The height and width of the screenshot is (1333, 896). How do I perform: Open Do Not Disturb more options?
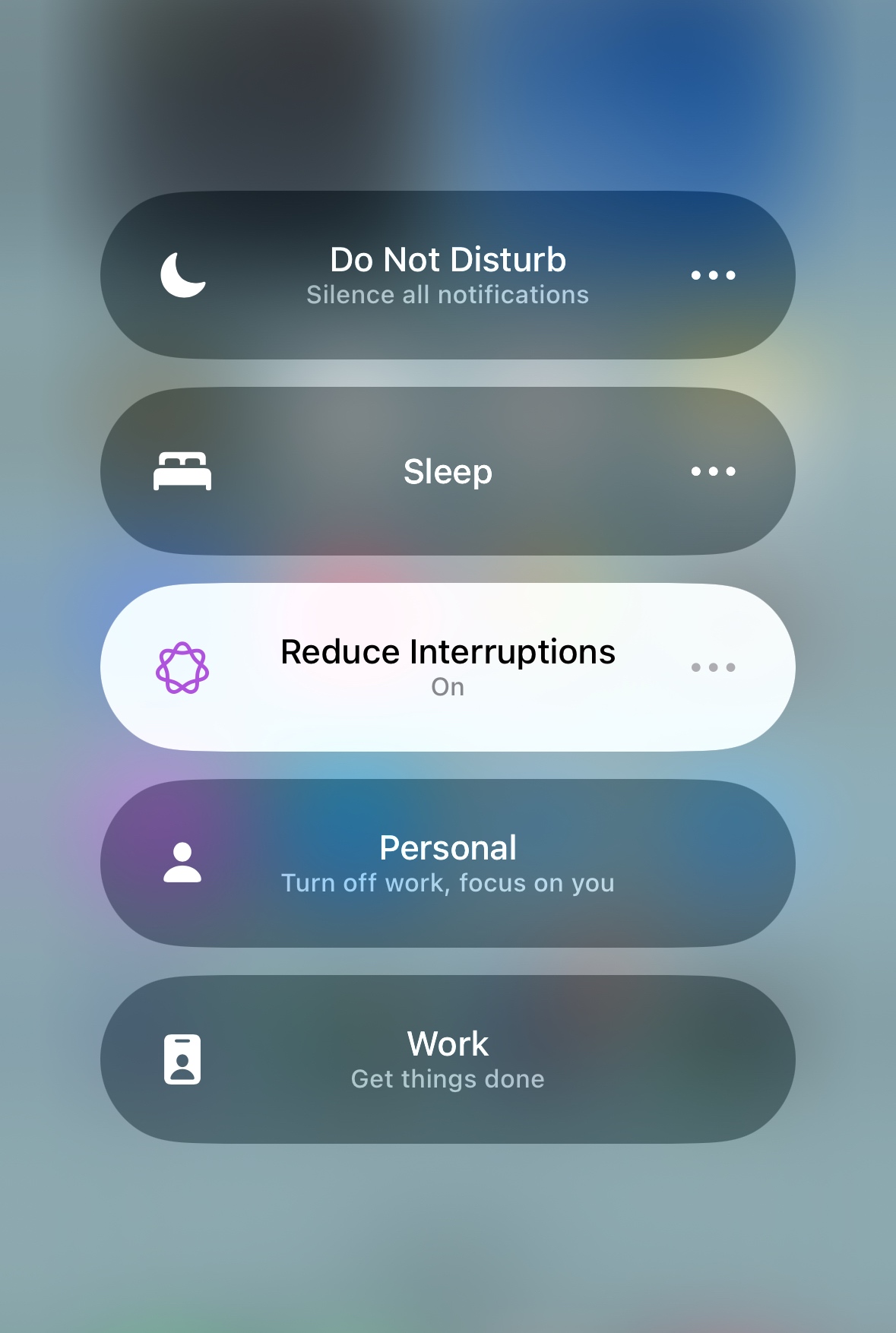pyautogui.click(x=713, y=275)
